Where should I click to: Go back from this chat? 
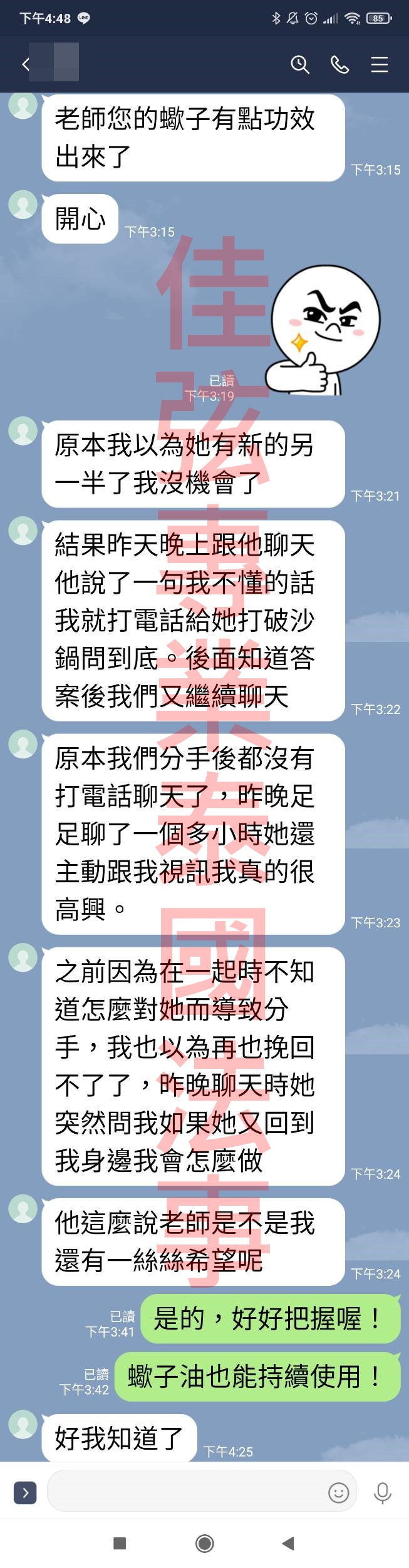click(25, 64)
